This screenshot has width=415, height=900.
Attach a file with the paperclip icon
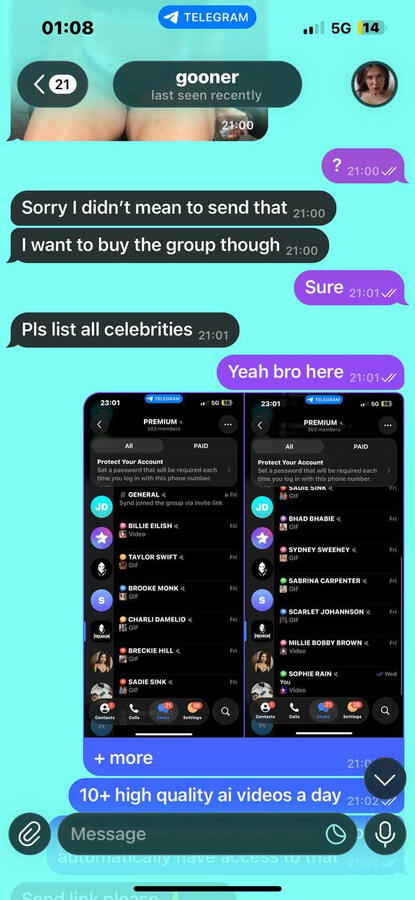click(x=29, y=834)
